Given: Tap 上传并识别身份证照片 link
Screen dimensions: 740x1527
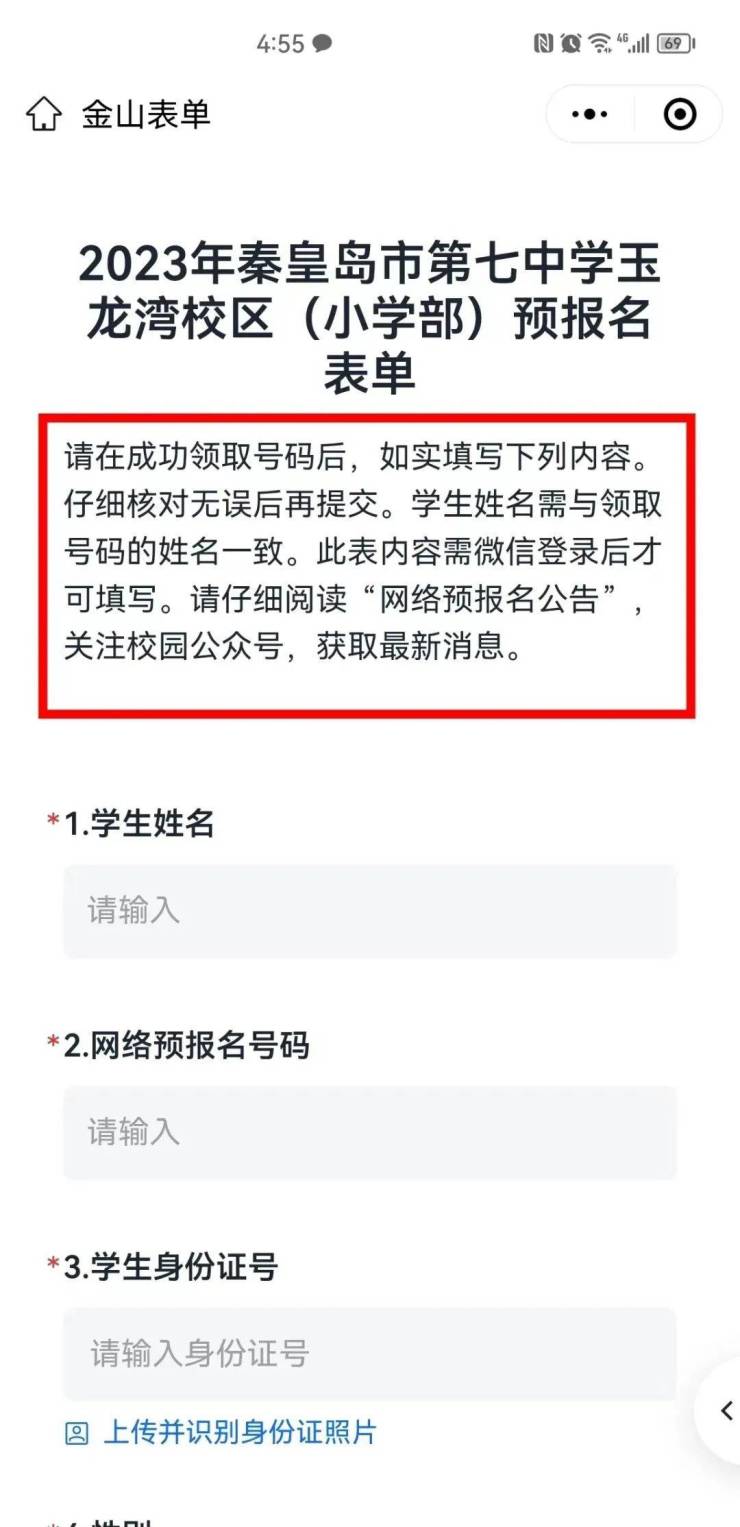Looking at the screenshot, I should tap(239, 1432).
